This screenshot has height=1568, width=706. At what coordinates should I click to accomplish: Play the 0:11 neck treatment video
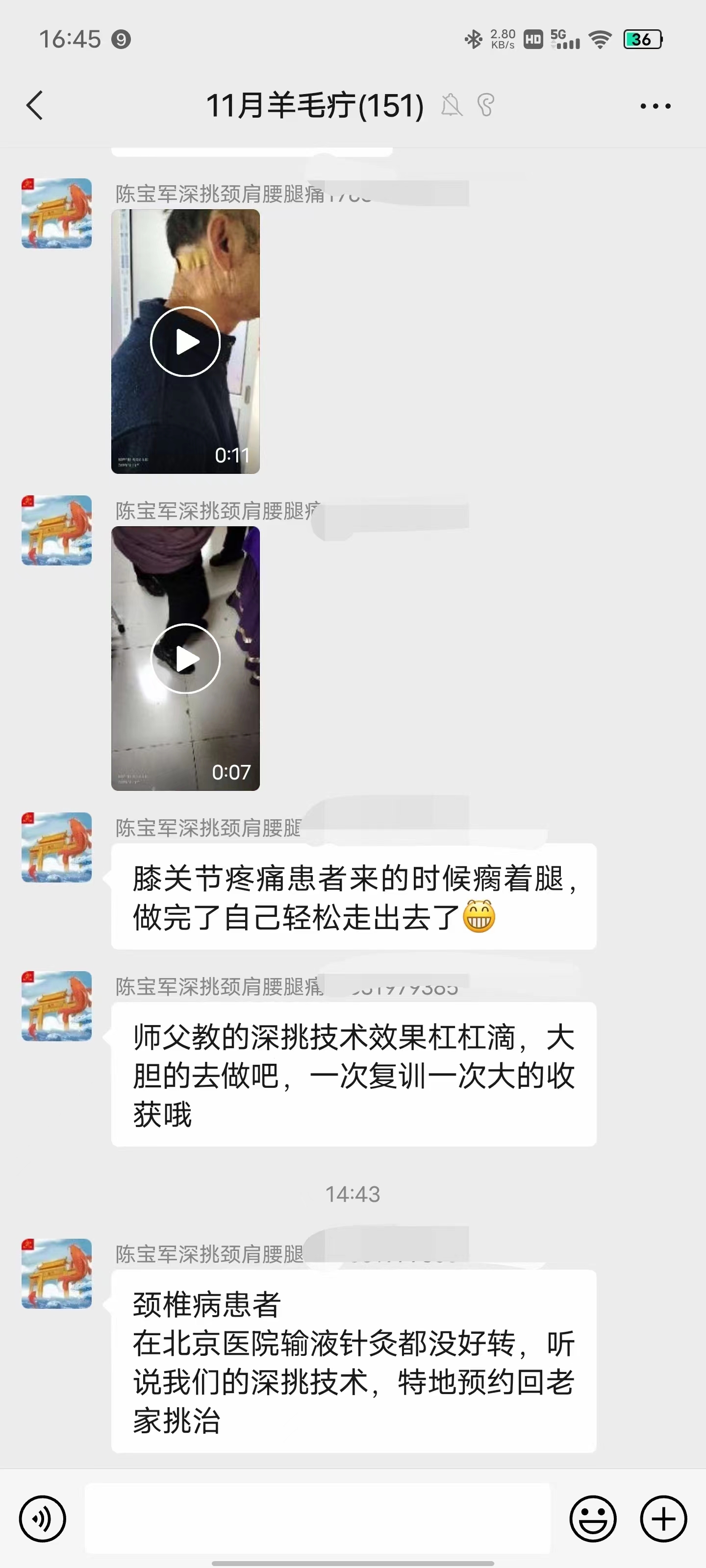(x=186, y=342)
